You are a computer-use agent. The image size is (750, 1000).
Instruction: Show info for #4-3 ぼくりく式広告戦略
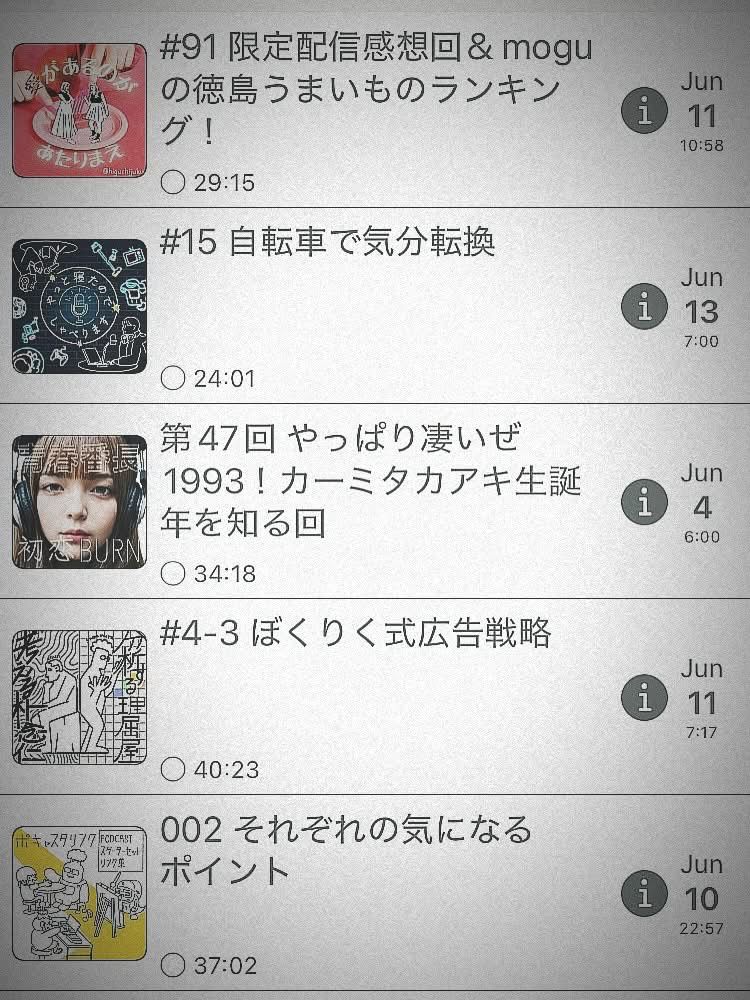(x=644, y=697)
